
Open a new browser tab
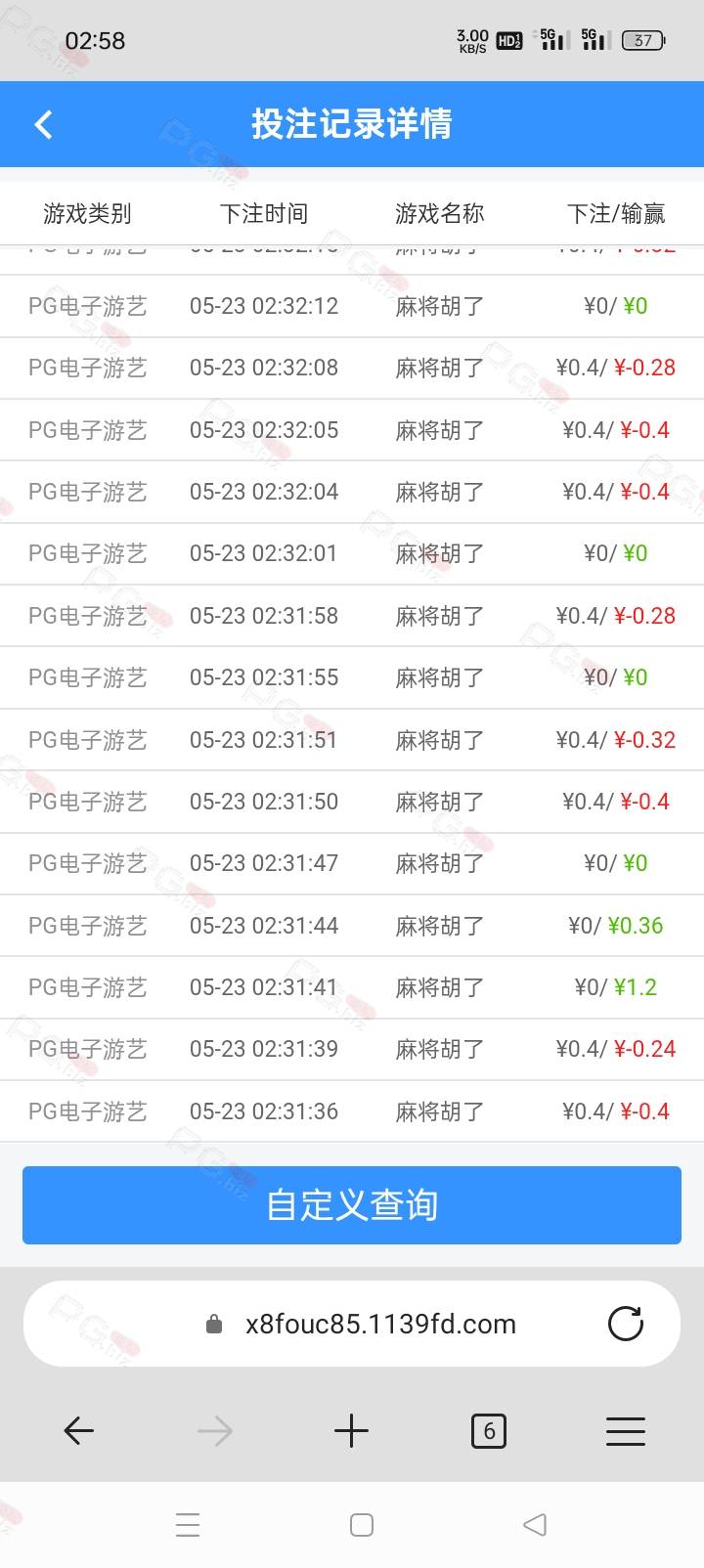pyautogui.click(x=351, y=1431)
